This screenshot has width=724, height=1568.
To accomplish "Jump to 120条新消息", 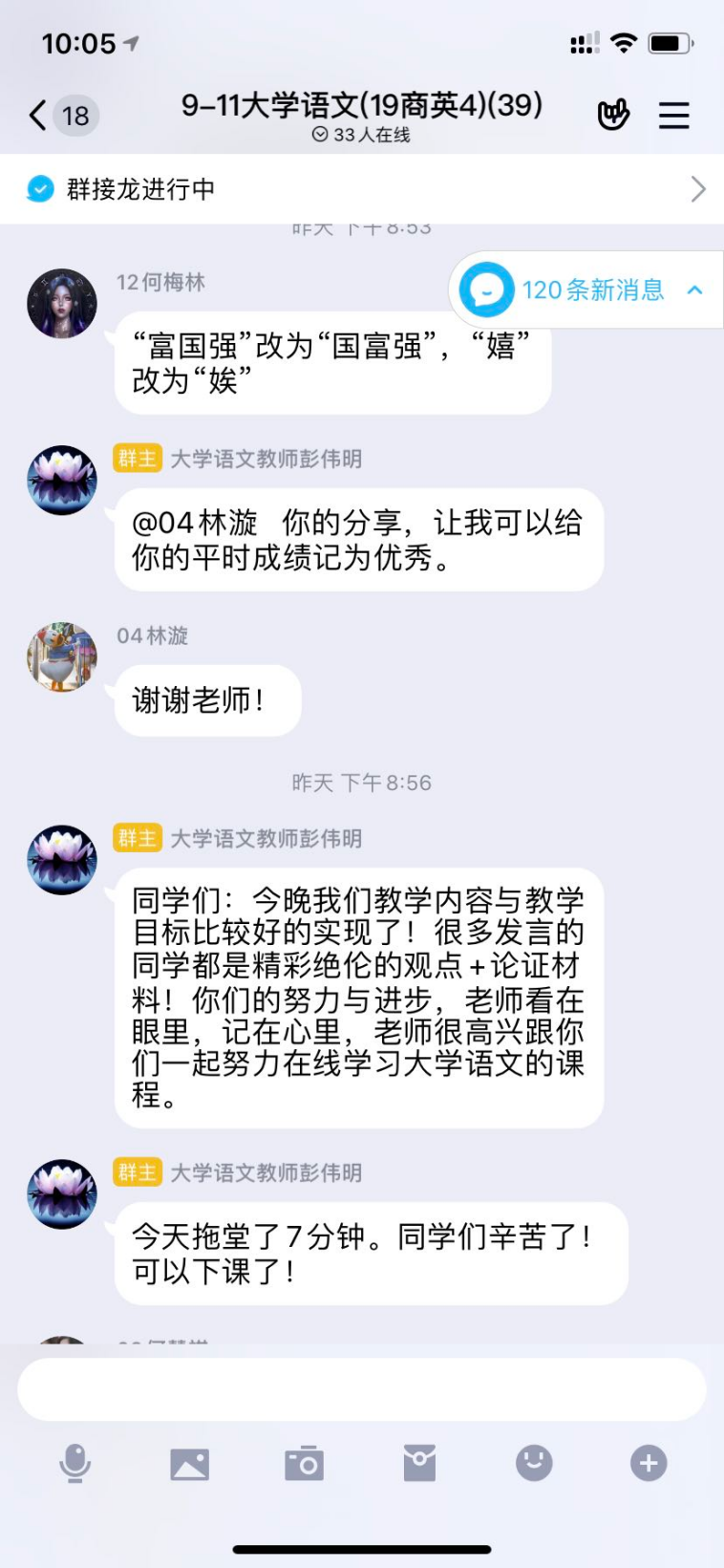I will tap(583, 290).
